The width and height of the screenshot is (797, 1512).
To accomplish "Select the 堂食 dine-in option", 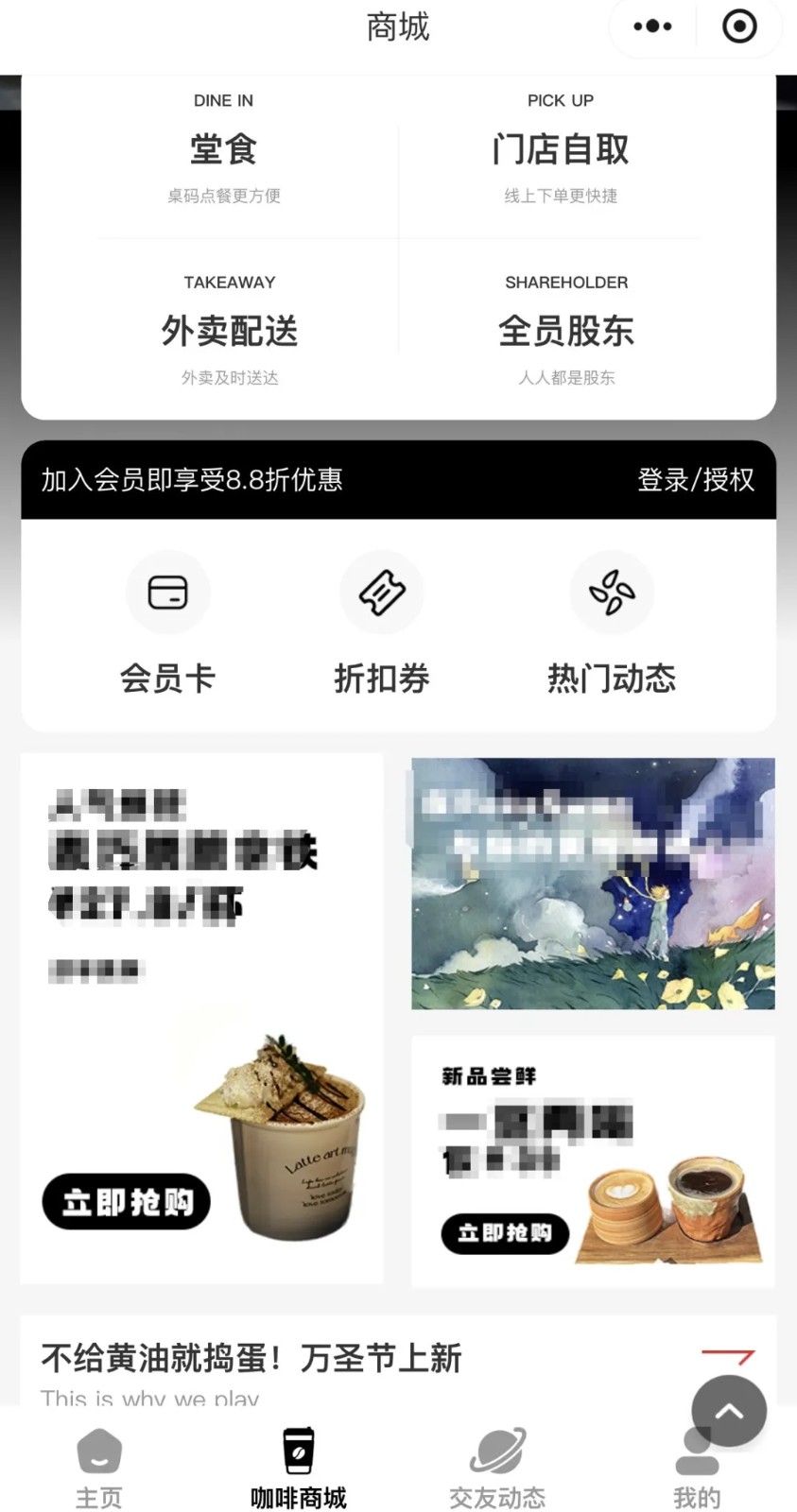I will [223, 149].
